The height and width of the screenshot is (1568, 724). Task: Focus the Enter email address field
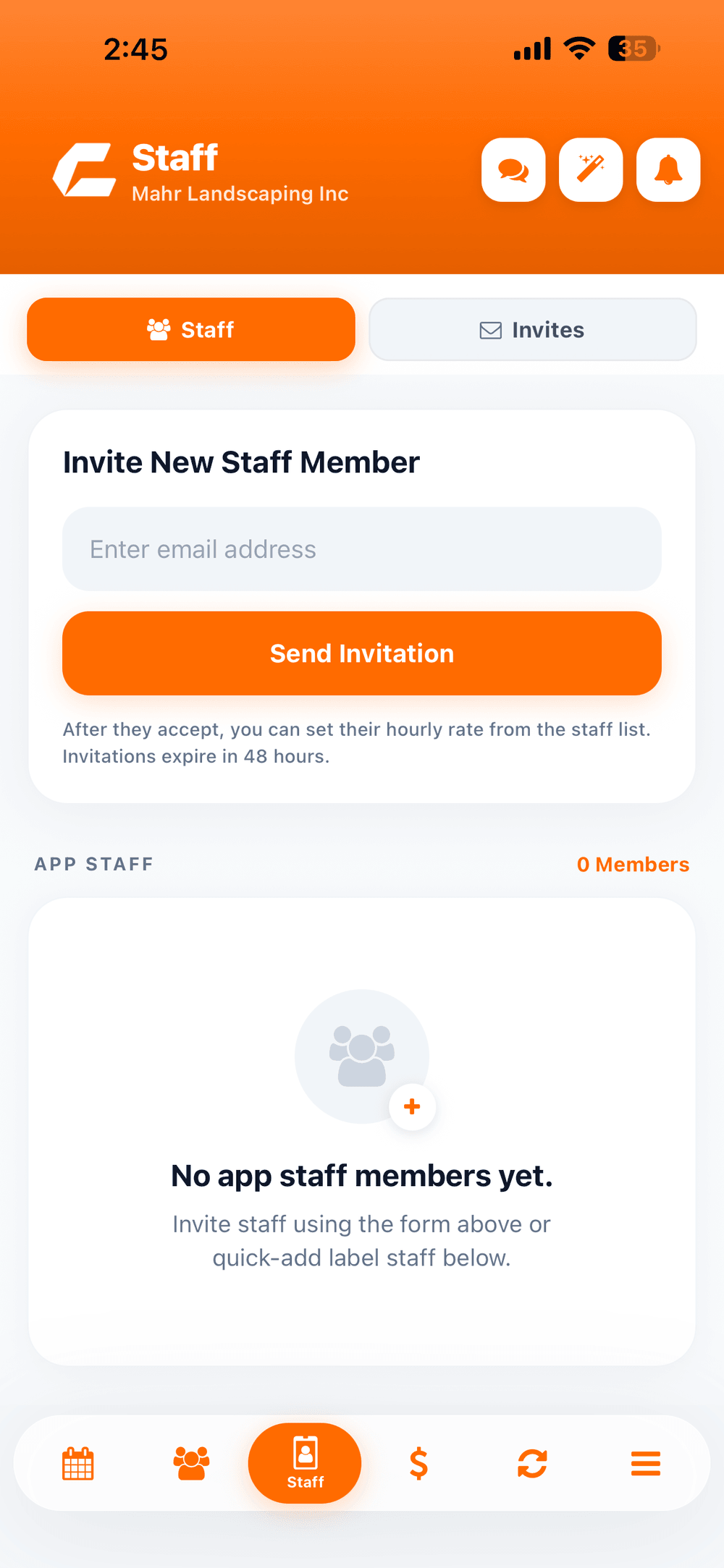click(x=362, y=549)
